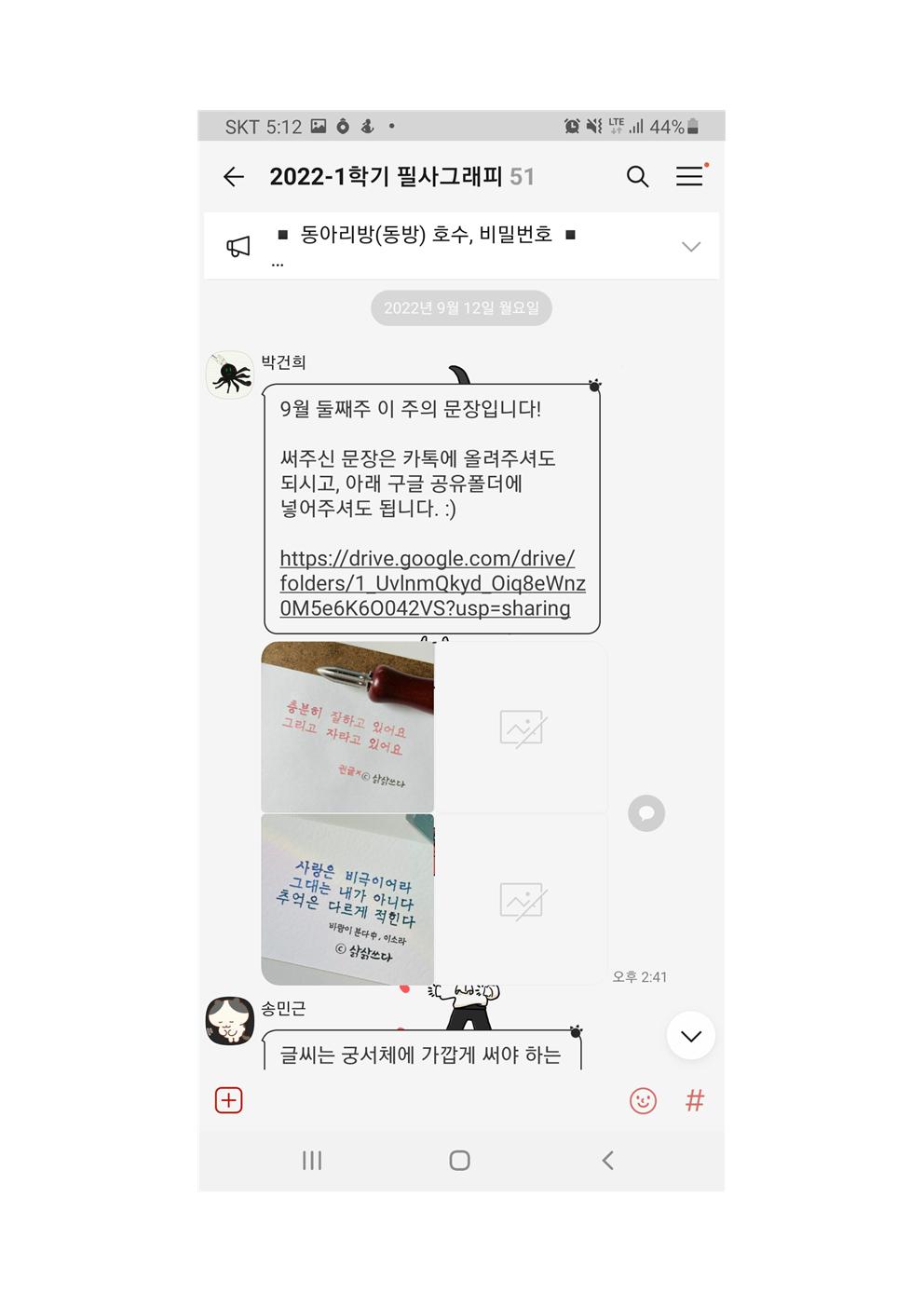Open the blue calligraphy photo 사랑은 비극이어라
The width and height of the screenshot is (924, 1307).
pos(347,899)
